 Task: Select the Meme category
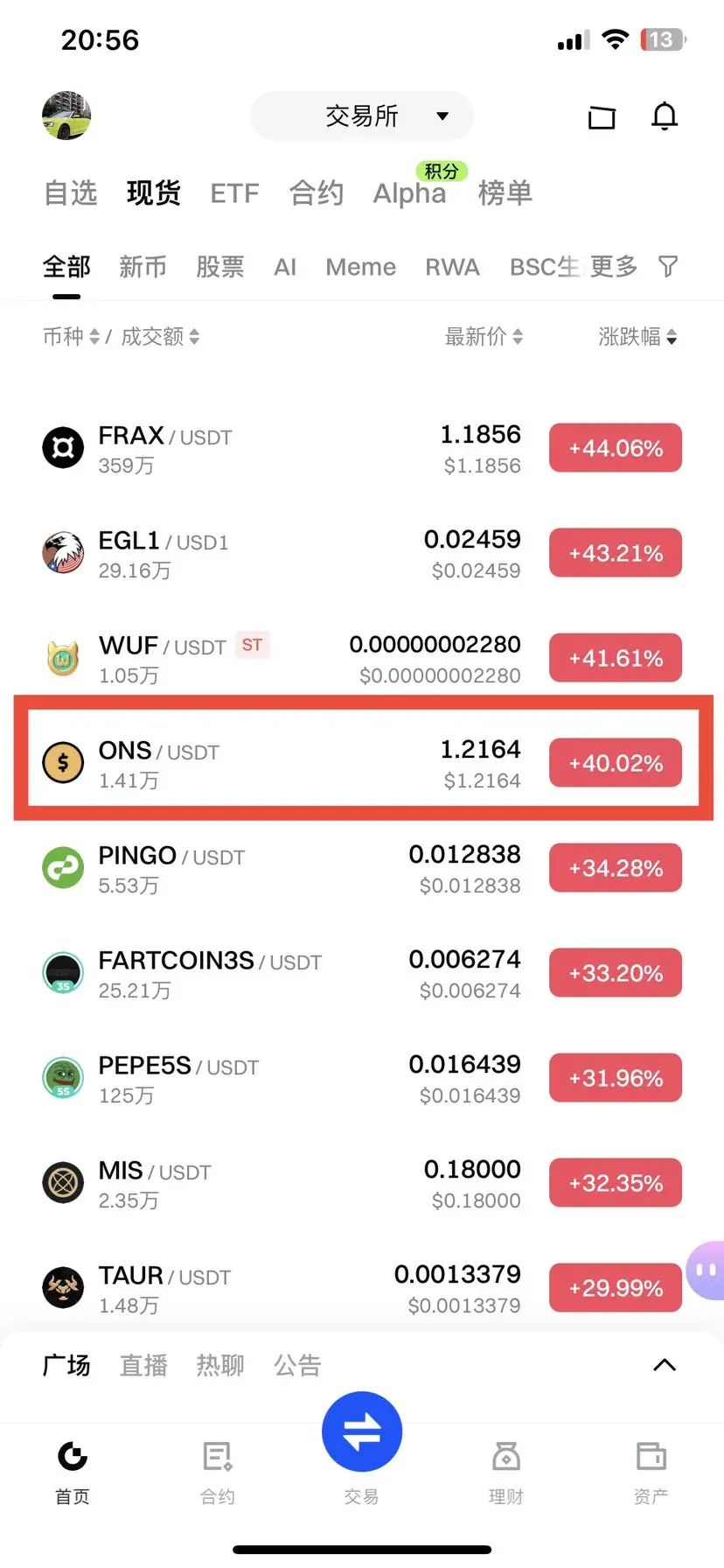(360, 267)
